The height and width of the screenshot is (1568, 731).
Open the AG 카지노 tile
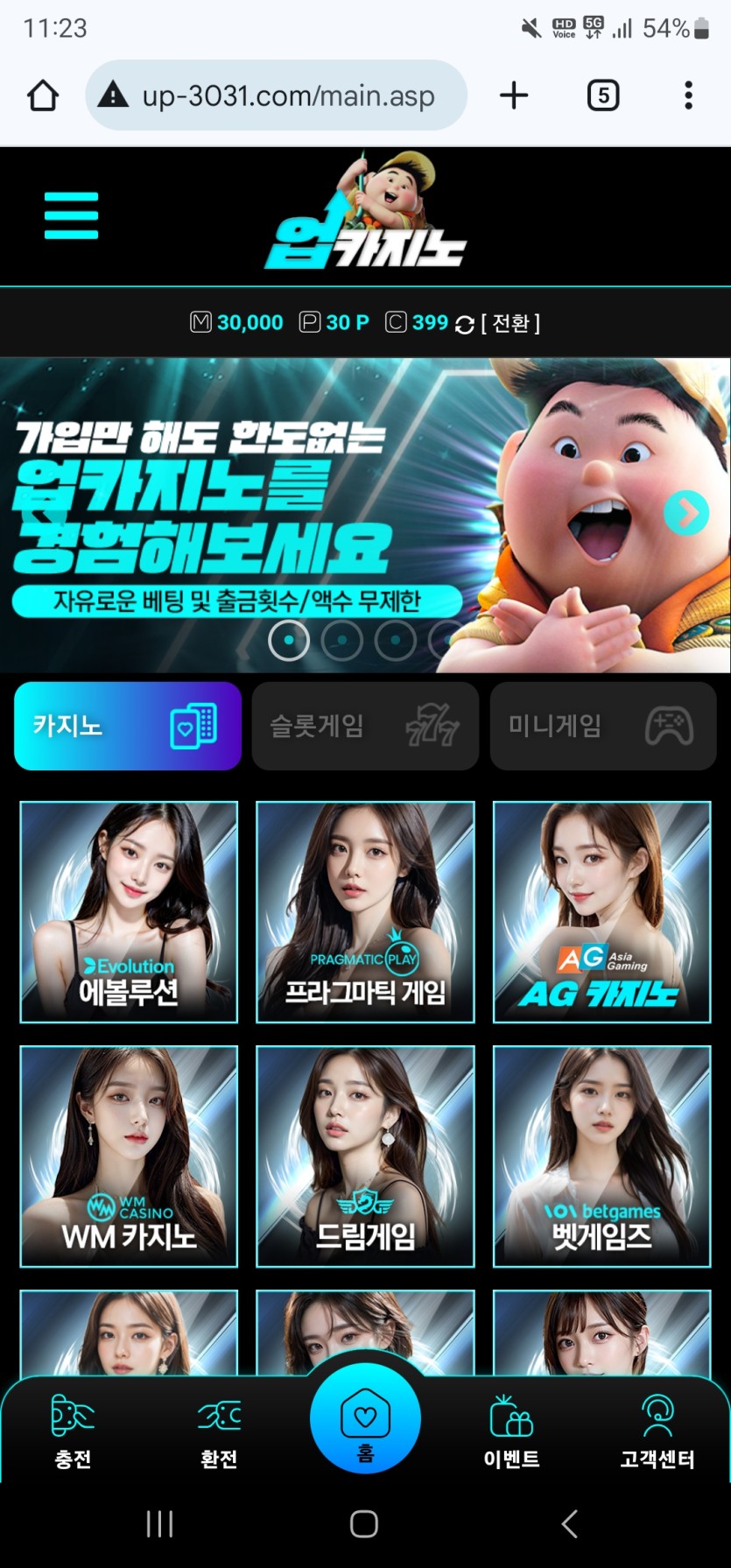coord(602,911)
